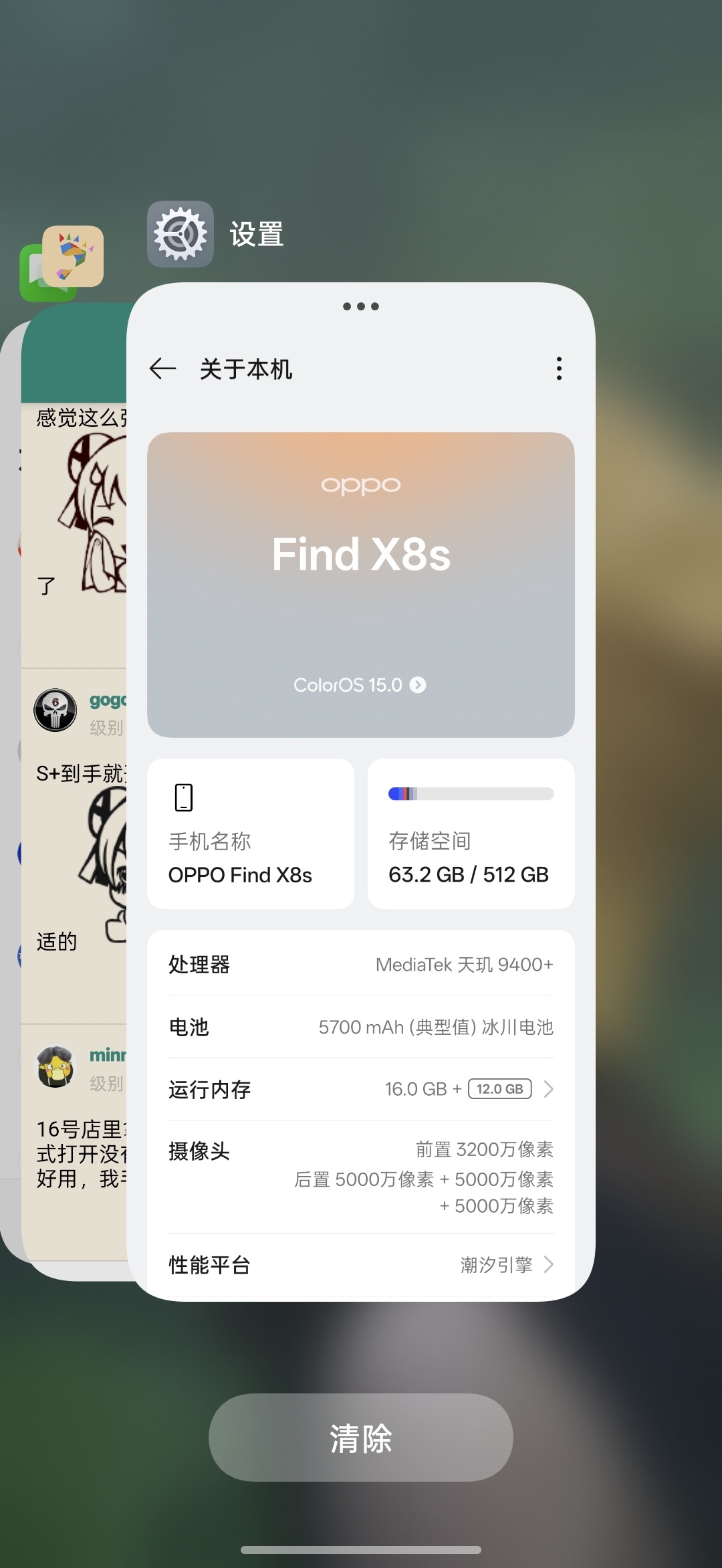This screenshot has height=1568, width=722.
Task: Tap the three-dot card options above the Settings window
Action: point(360,306)
